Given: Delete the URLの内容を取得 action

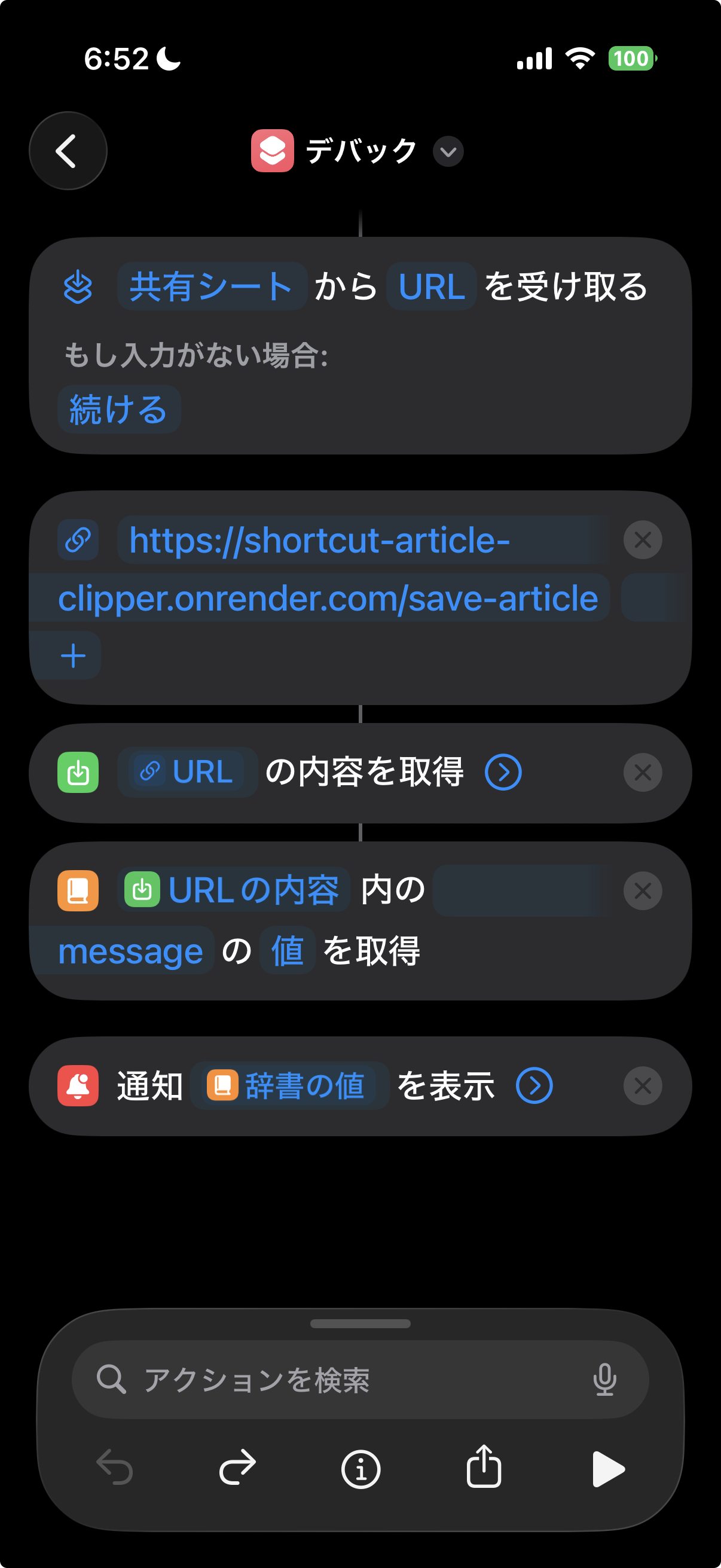Looking at the screenshot, I should (643, 773).
